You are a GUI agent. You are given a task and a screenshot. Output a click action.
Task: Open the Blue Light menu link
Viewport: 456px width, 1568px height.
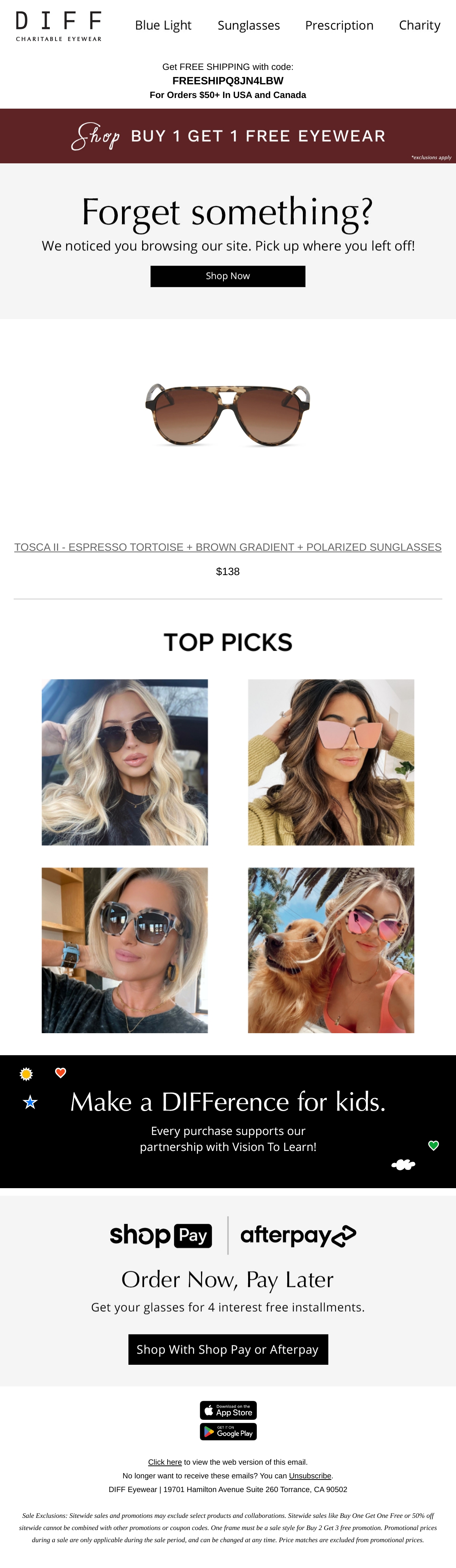point(163,25)
